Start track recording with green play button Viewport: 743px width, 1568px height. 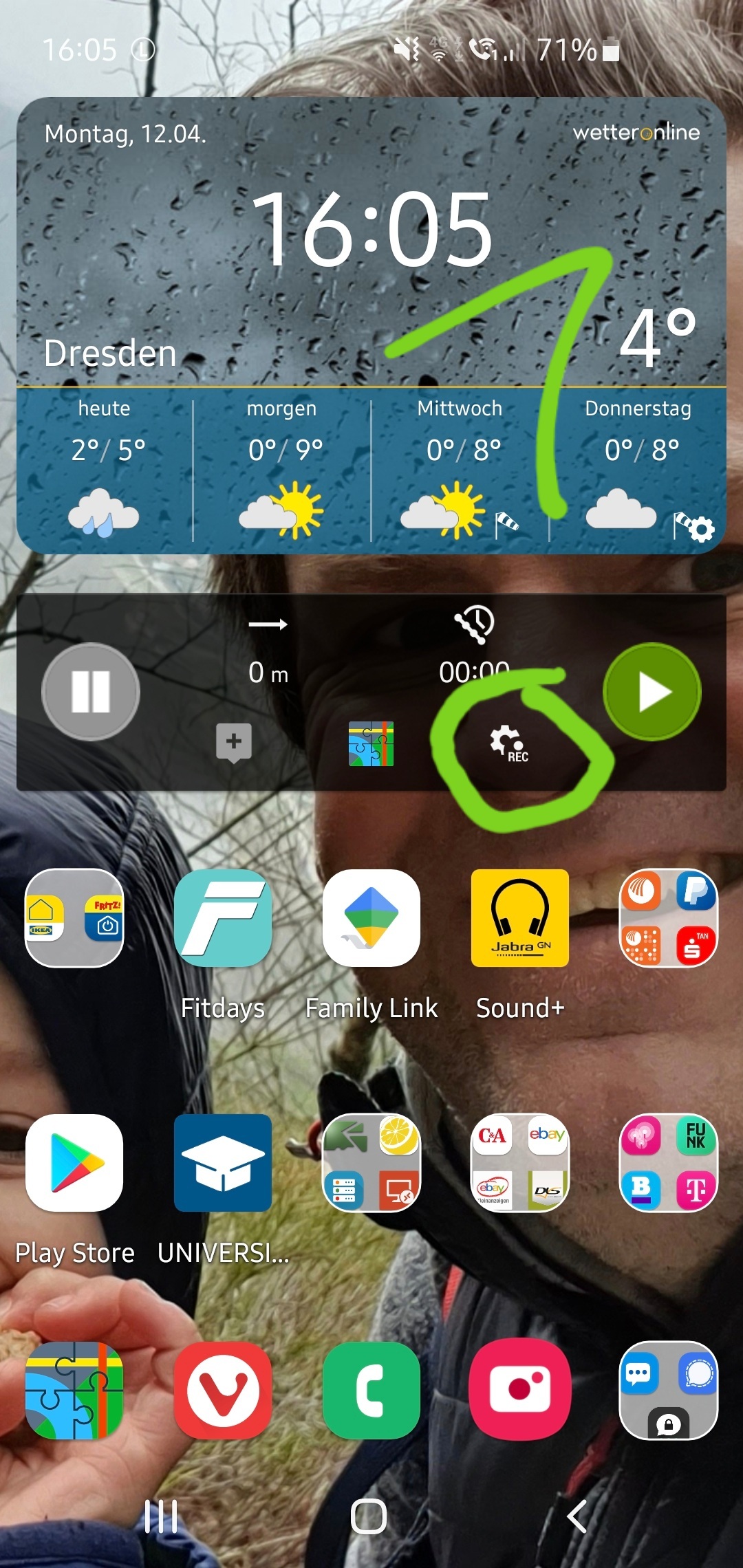[652, 692]
